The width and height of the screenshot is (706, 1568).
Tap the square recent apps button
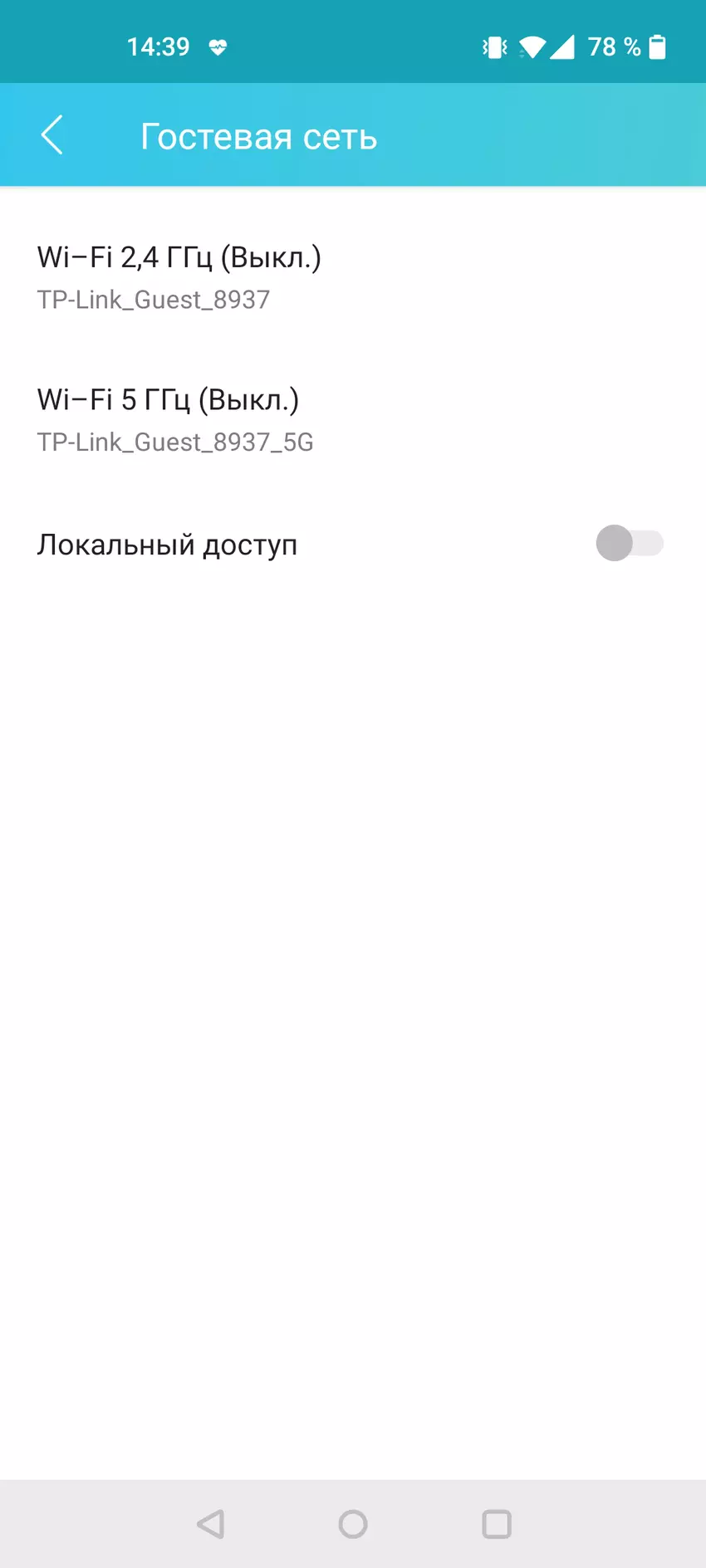point(496,1524)
